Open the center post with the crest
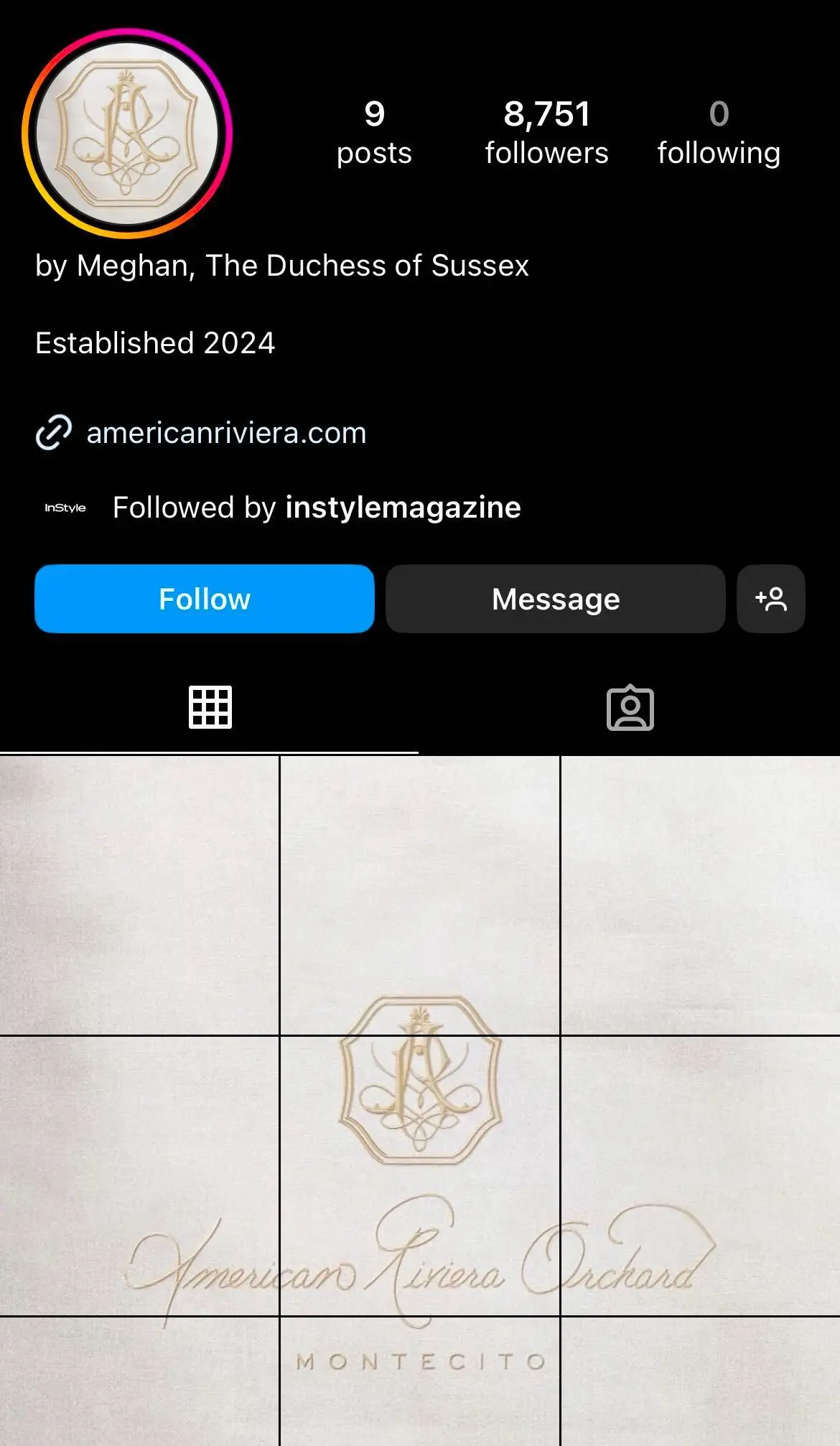This screenshot has height=1446, width=840. coord(420,1175)
